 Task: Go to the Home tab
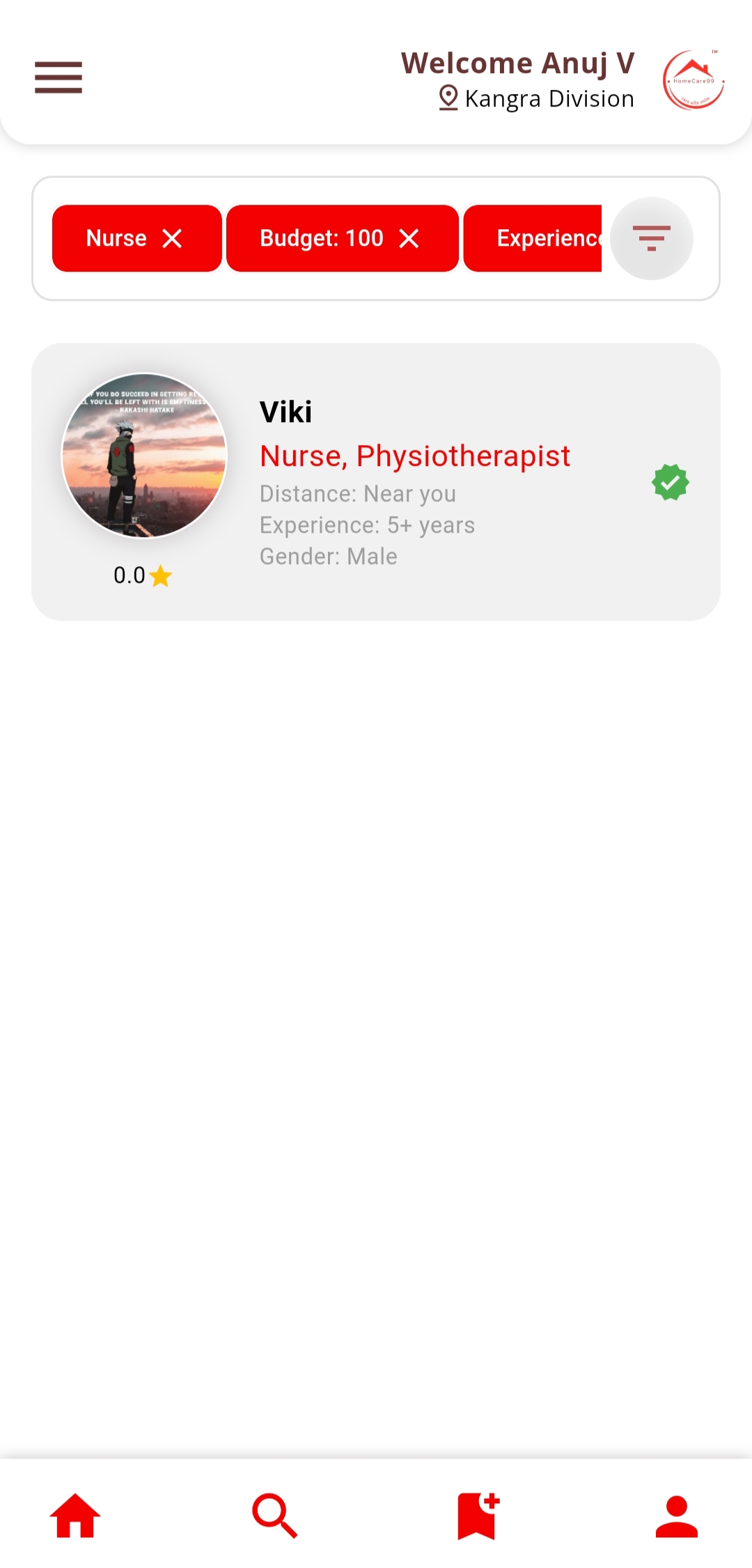click(x=75, y=1515)
